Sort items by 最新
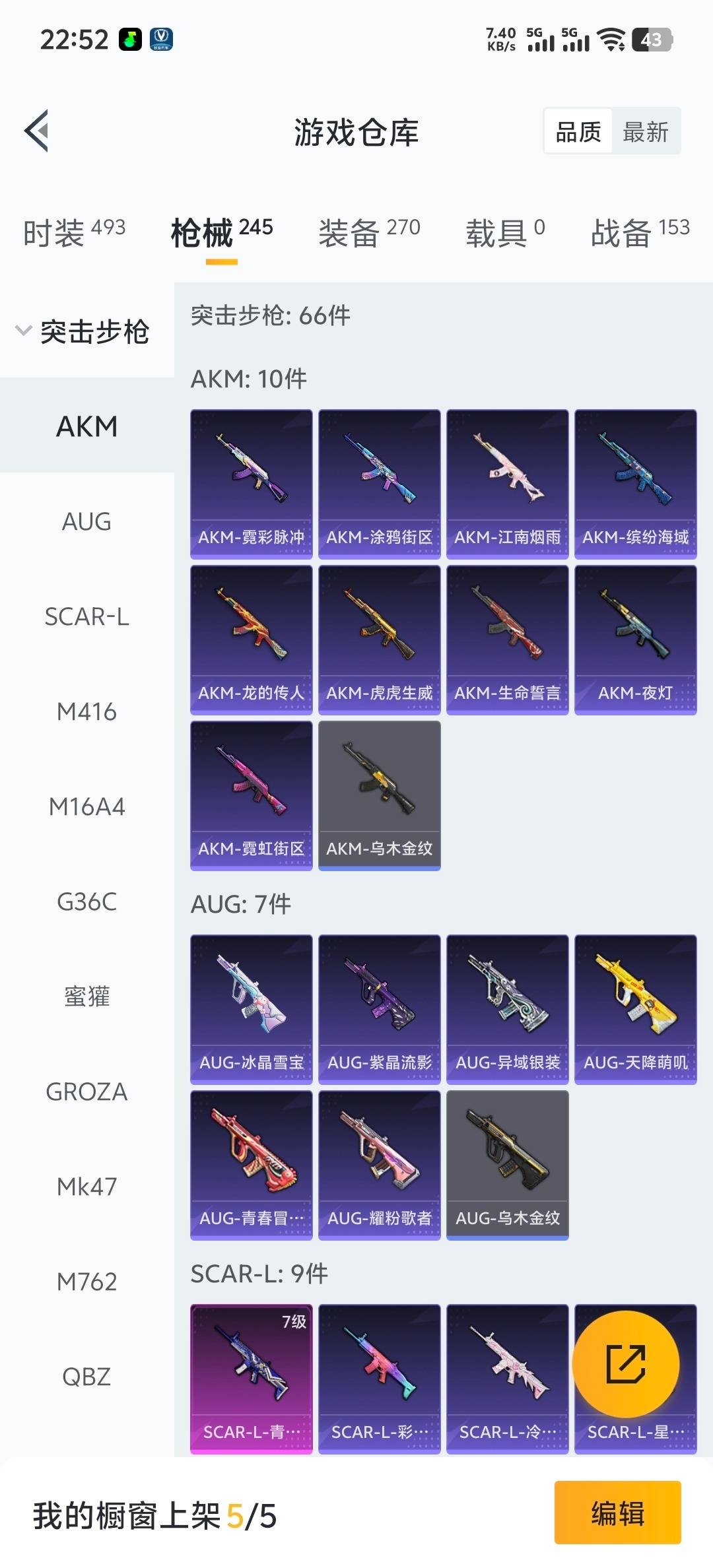The image size is (713, 1568). point(645,131)
